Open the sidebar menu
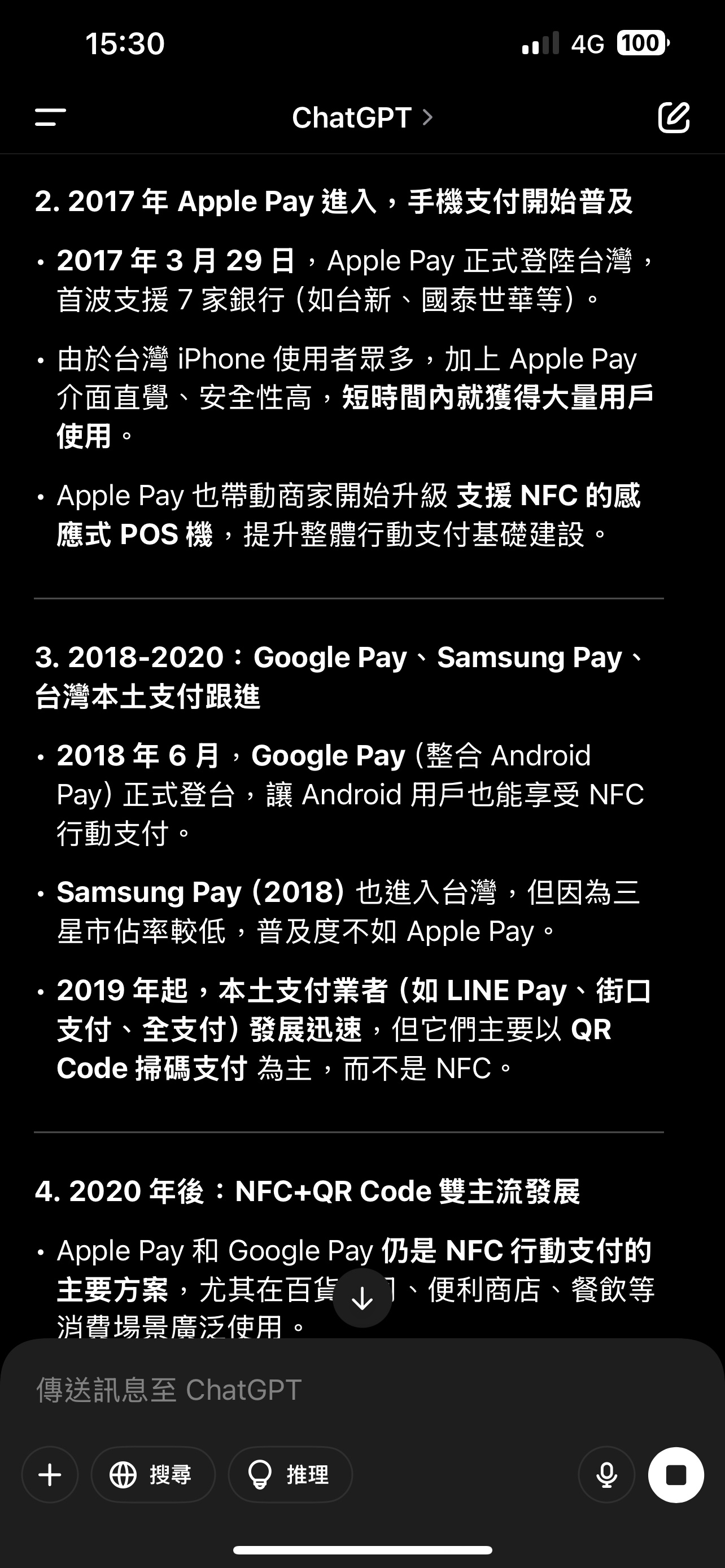 [x=50, y=117]
